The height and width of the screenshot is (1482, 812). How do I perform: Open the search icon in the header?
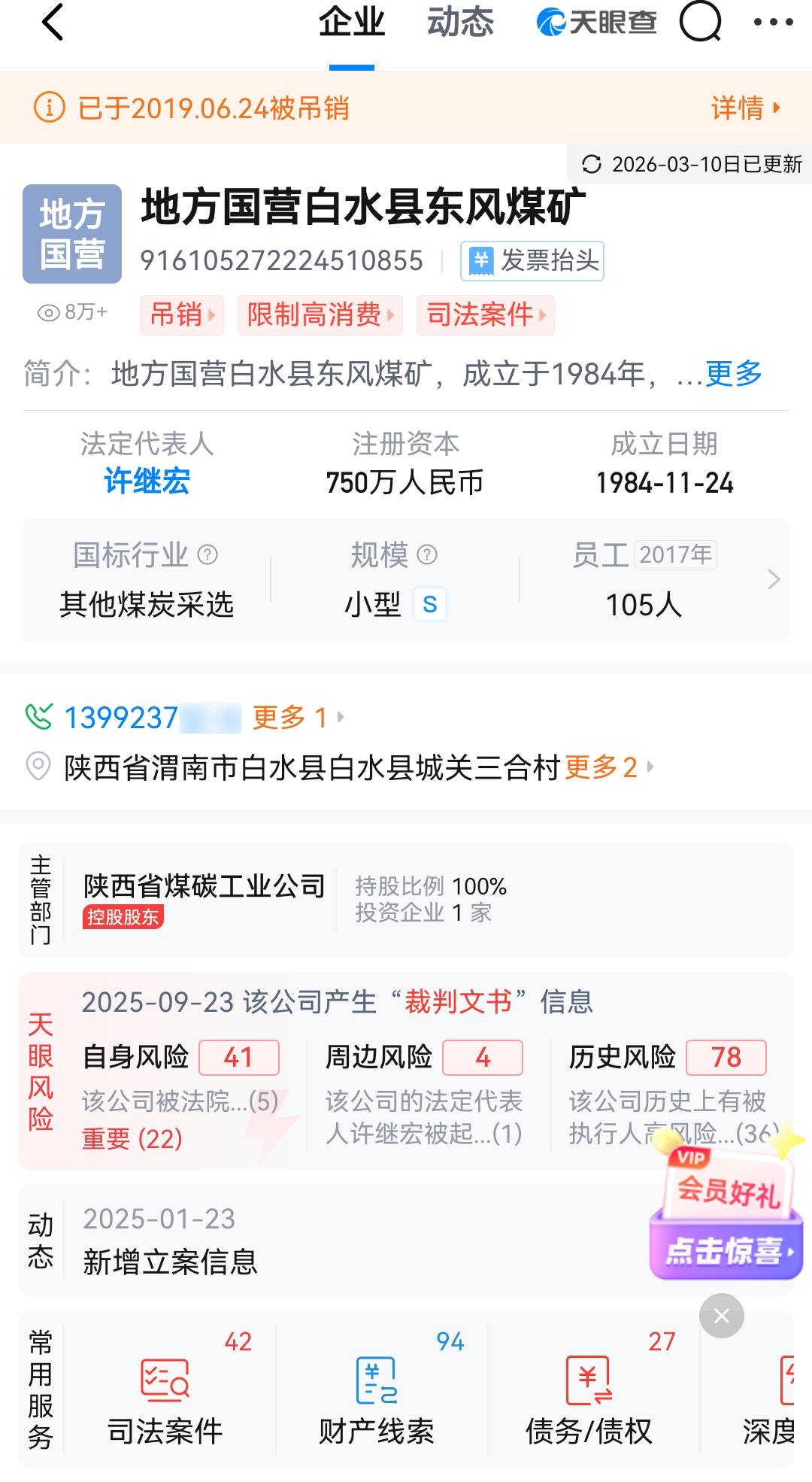point(700,23)
